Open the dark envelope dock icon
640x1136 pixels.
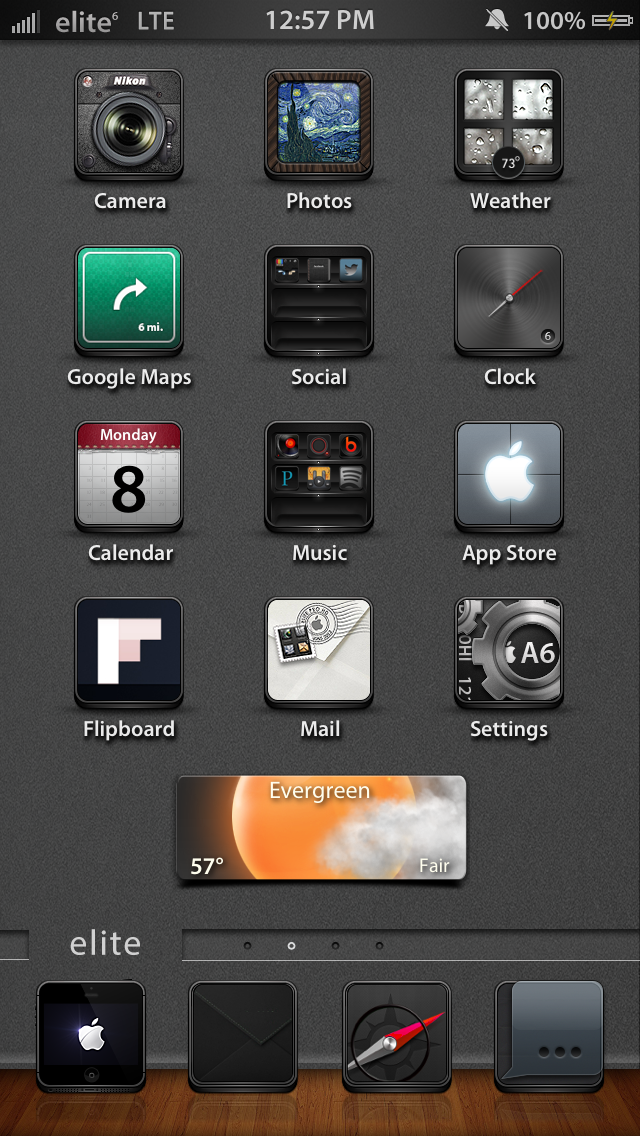(244, 1036)
